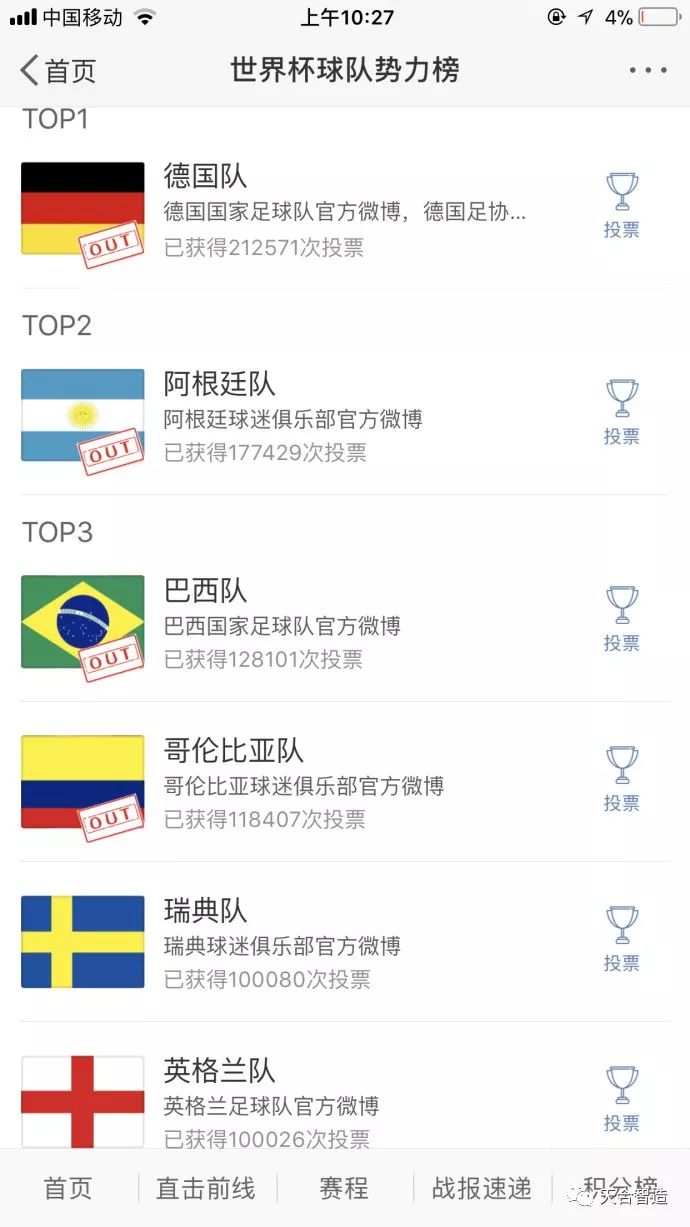
Task: Vote for 英格兰队
Action: pyautogui.click(x=621, y=1100)
